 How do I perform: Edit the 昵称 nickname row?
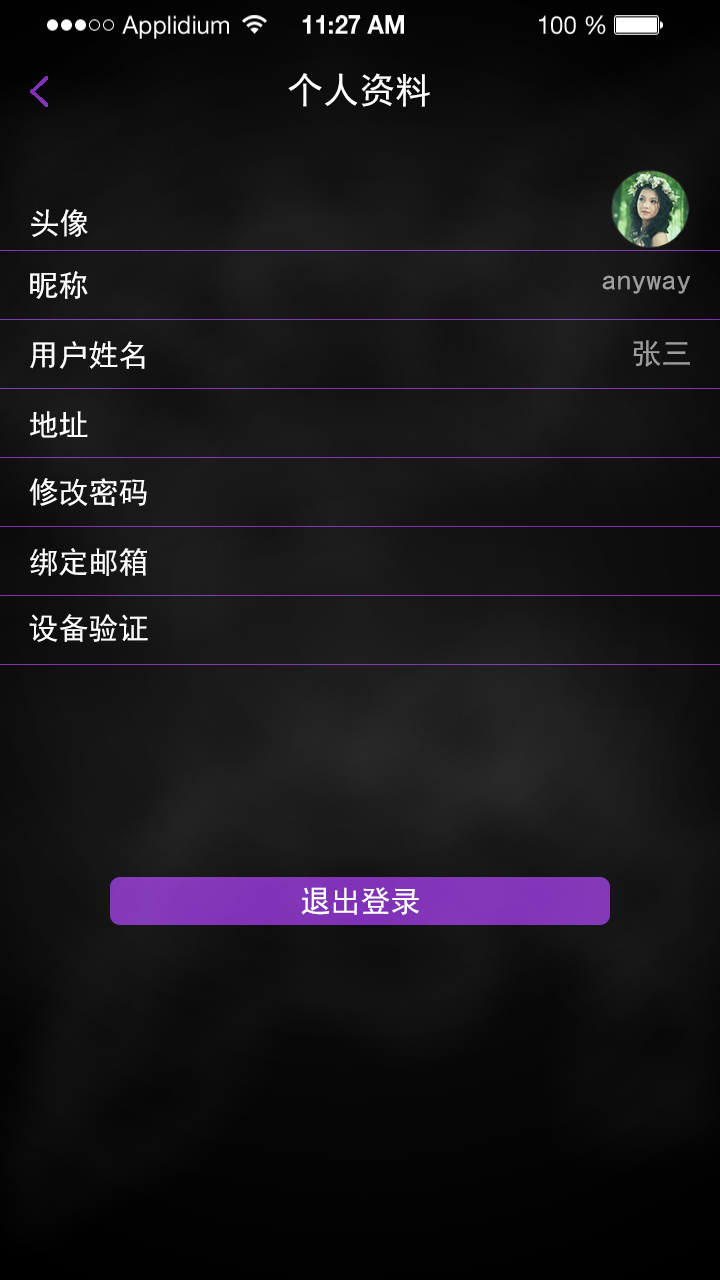pyautogui.click(x=360, y=285)
